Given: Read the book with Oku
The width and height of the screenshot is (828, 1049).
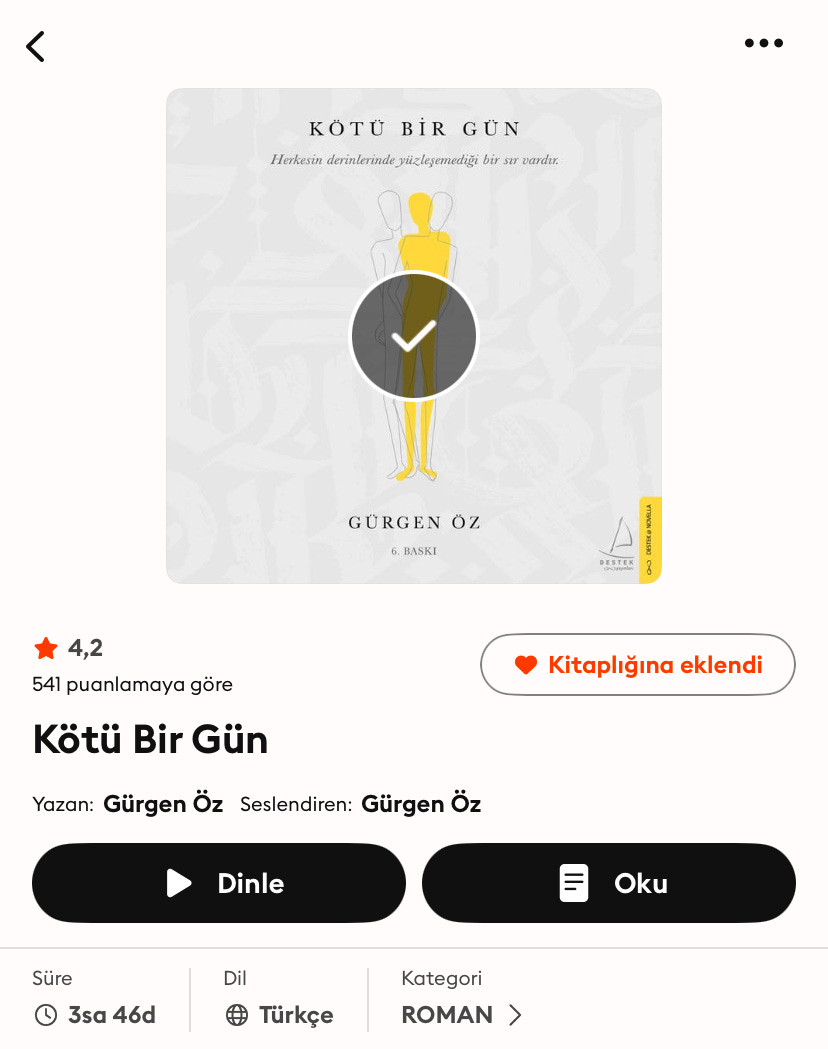Looking at the screenshot, I should click(608, 883).
